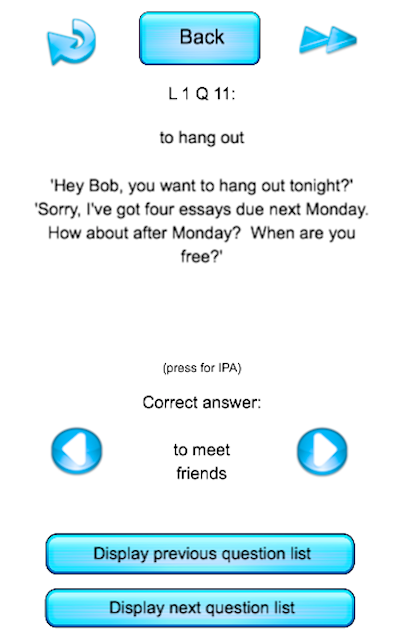The image size is (400, 640).
Task: Display previous question list
Action: point(200,553)
